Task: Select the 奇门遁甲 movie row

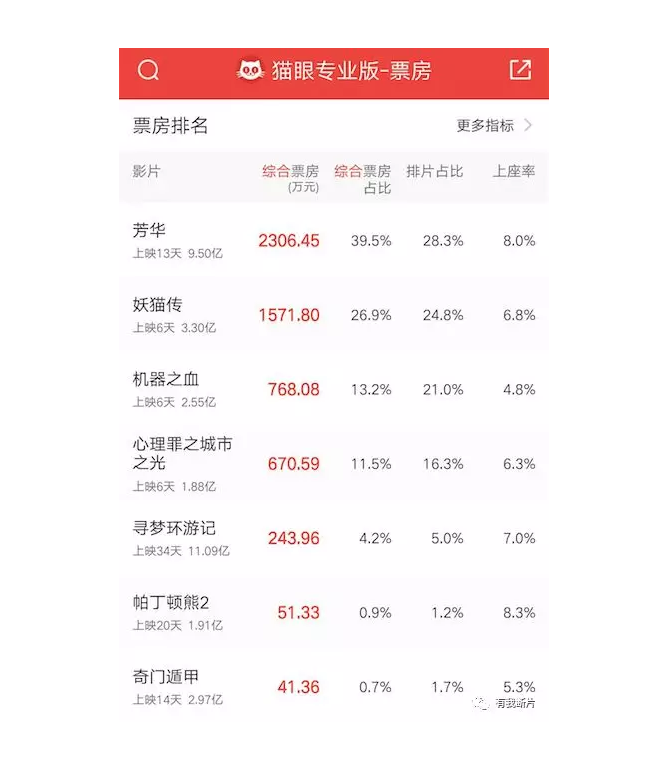Action: 333,687
